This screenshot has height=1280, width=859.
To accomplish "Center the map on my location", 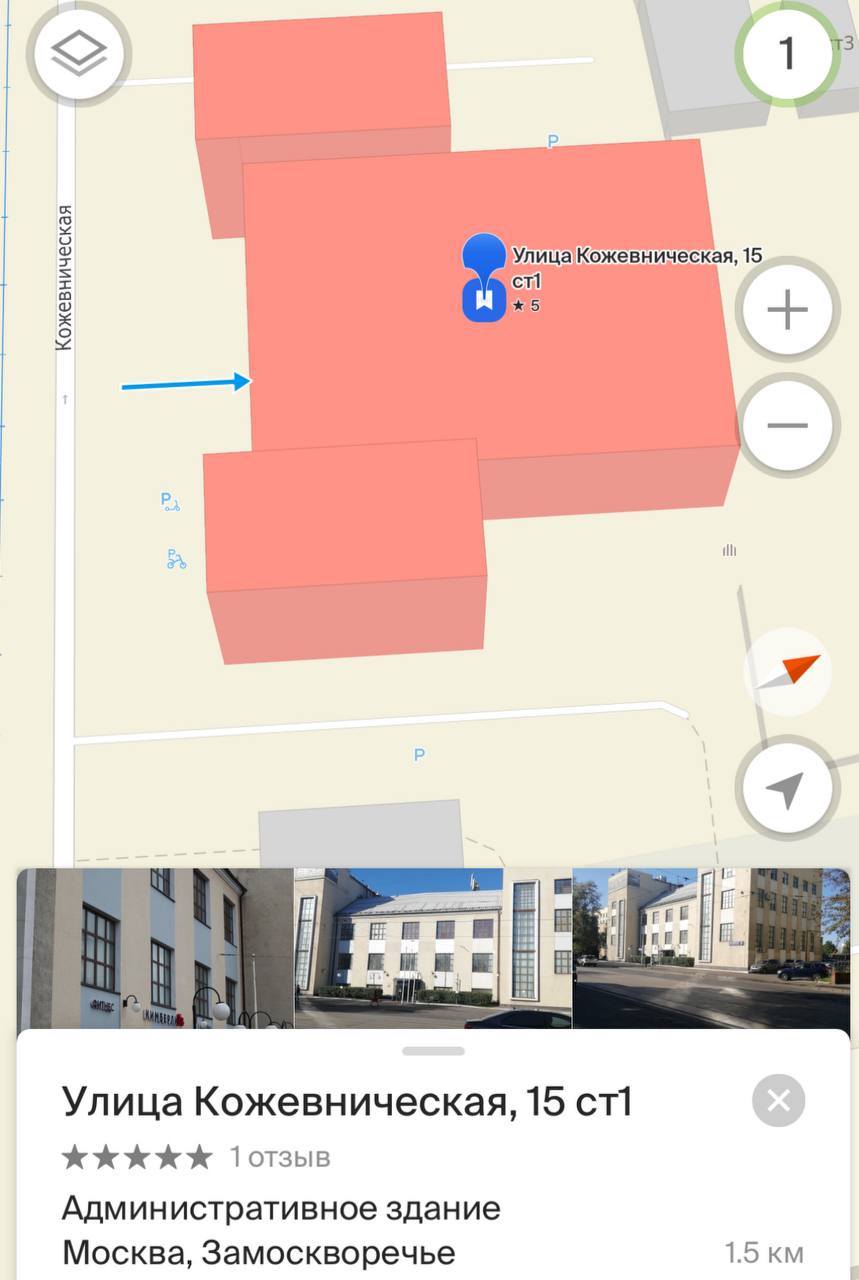I will pos(787,790).
